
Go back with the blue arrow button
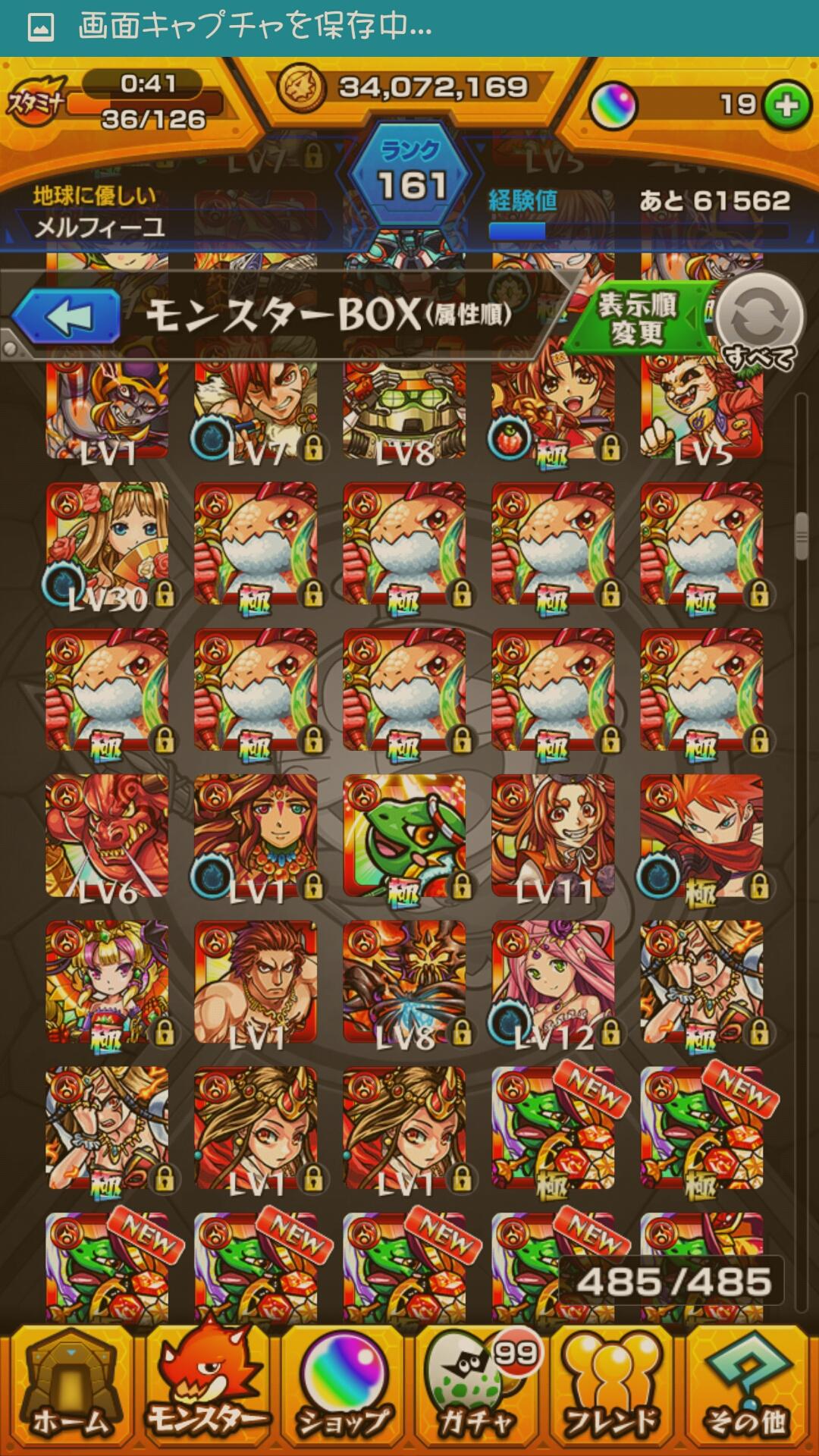tap(67, 317)
